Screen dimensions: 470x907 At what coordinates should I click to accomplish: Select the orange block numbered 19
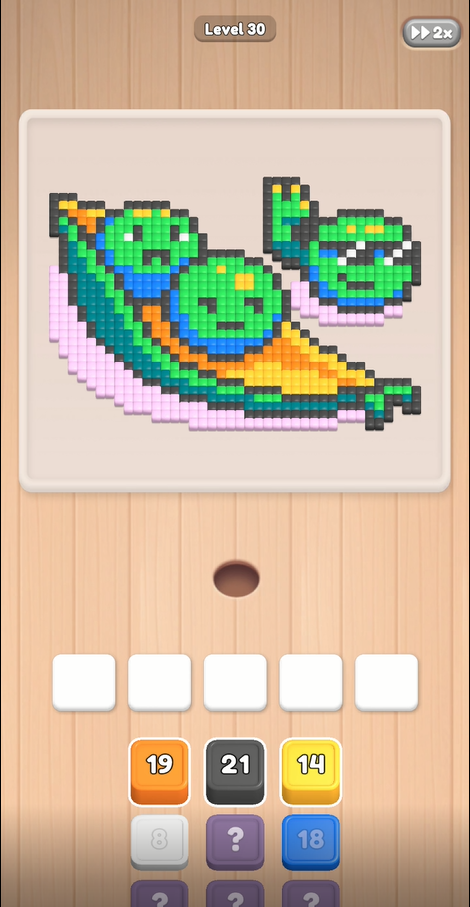tap(160, 772)
